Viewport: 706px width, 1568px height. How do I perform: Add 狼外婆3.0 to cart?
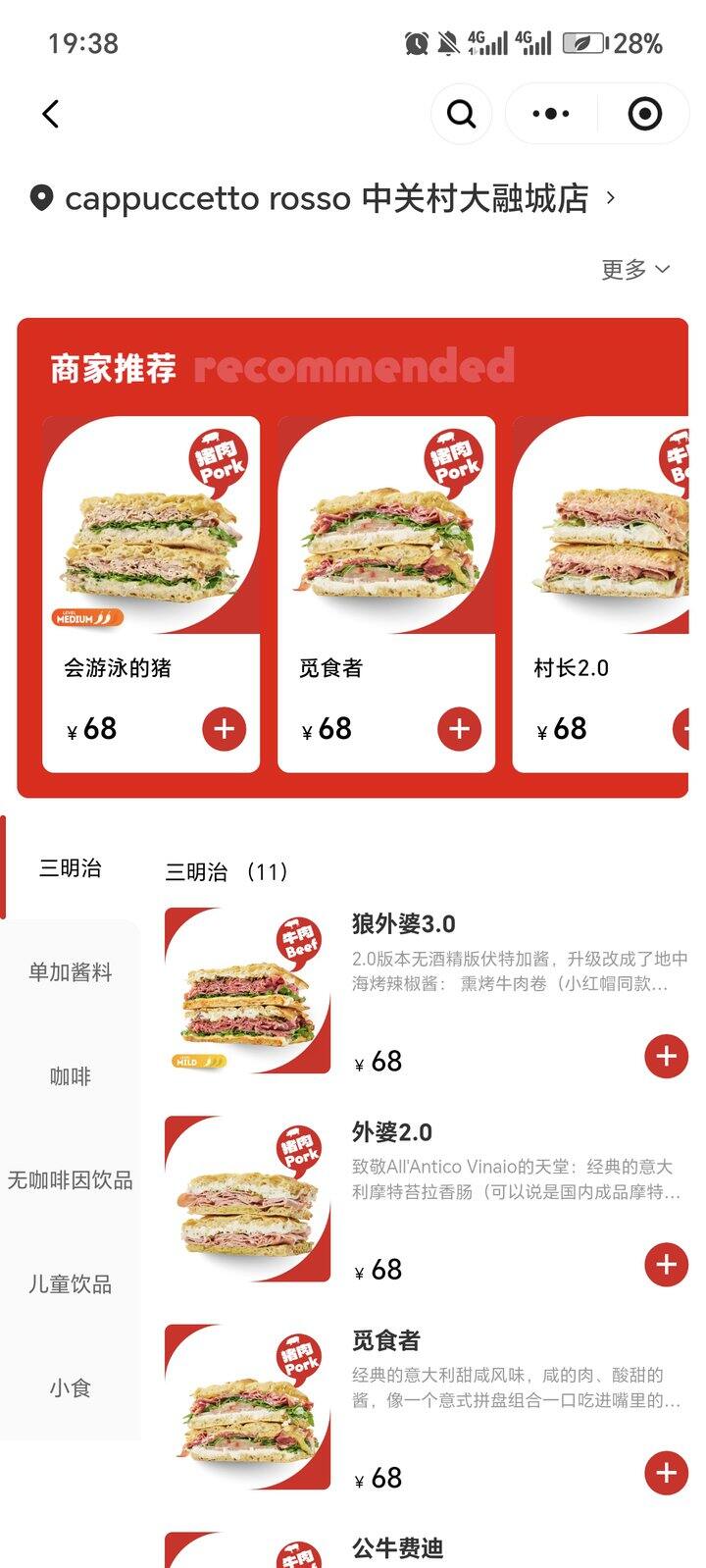click(x=666, y=1057)
